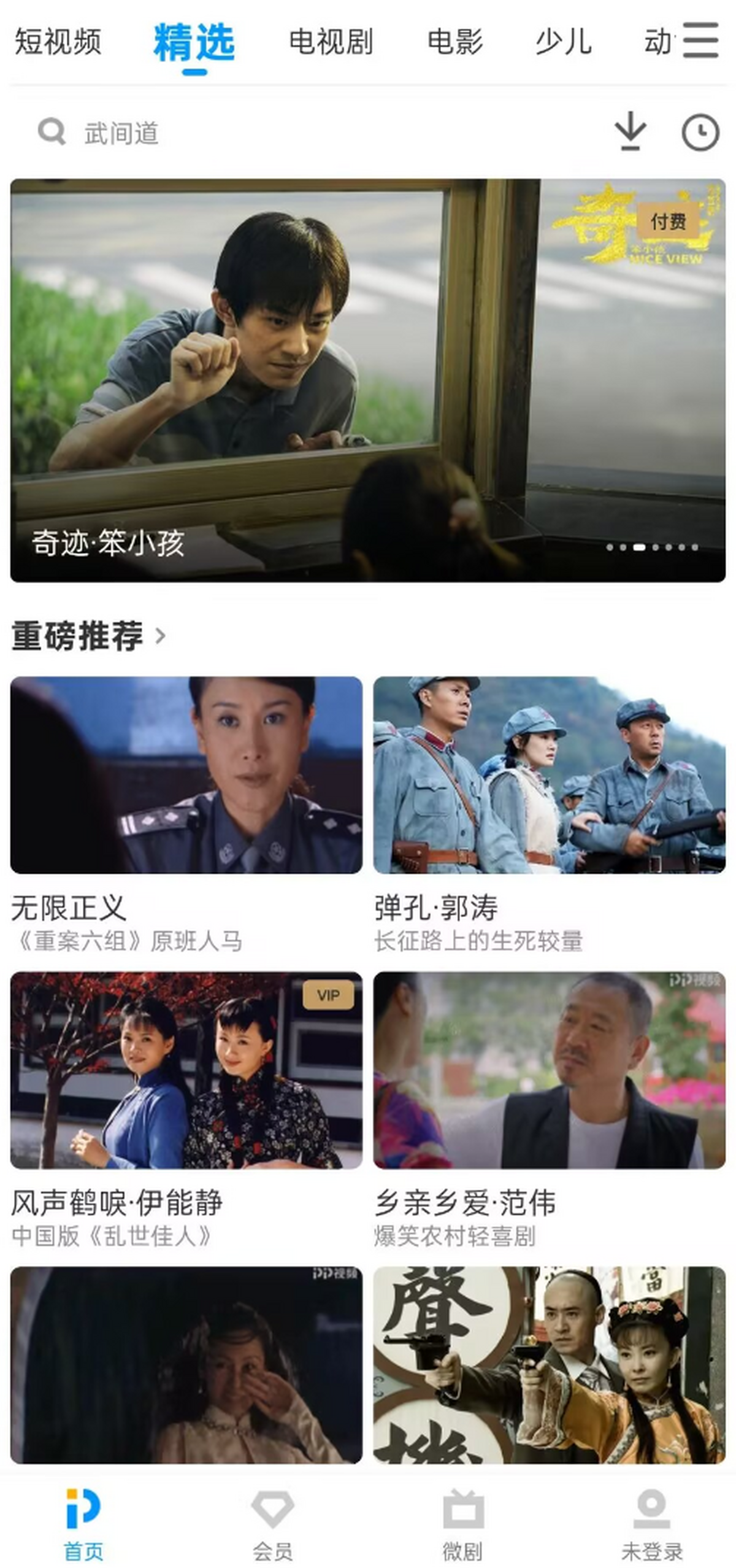Open watch history clock icon

pyautogui.click(x=700, y=133)
